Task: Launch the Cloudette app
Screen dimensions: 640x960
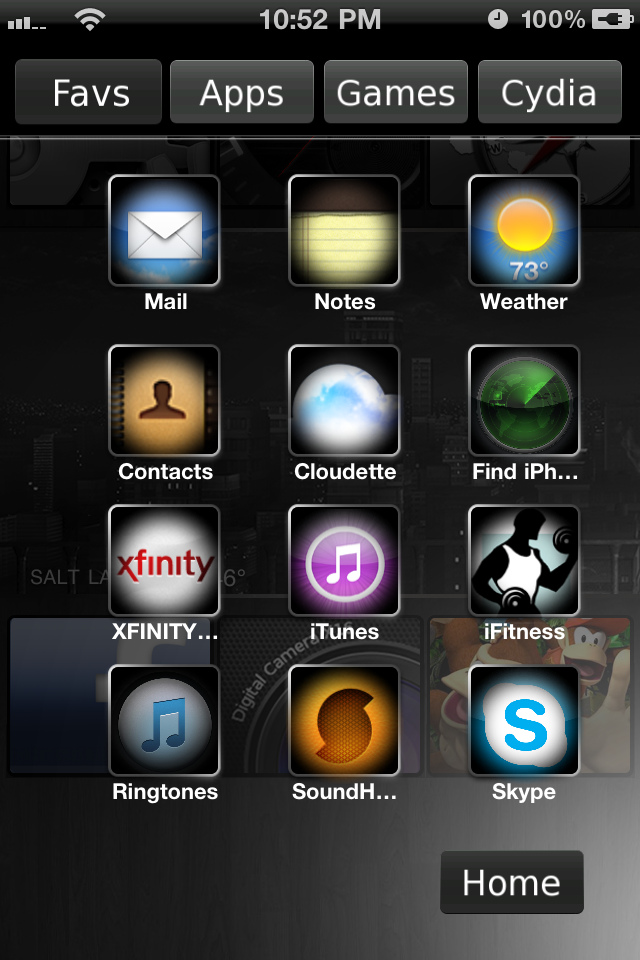Action: click(x=344, y=401)
